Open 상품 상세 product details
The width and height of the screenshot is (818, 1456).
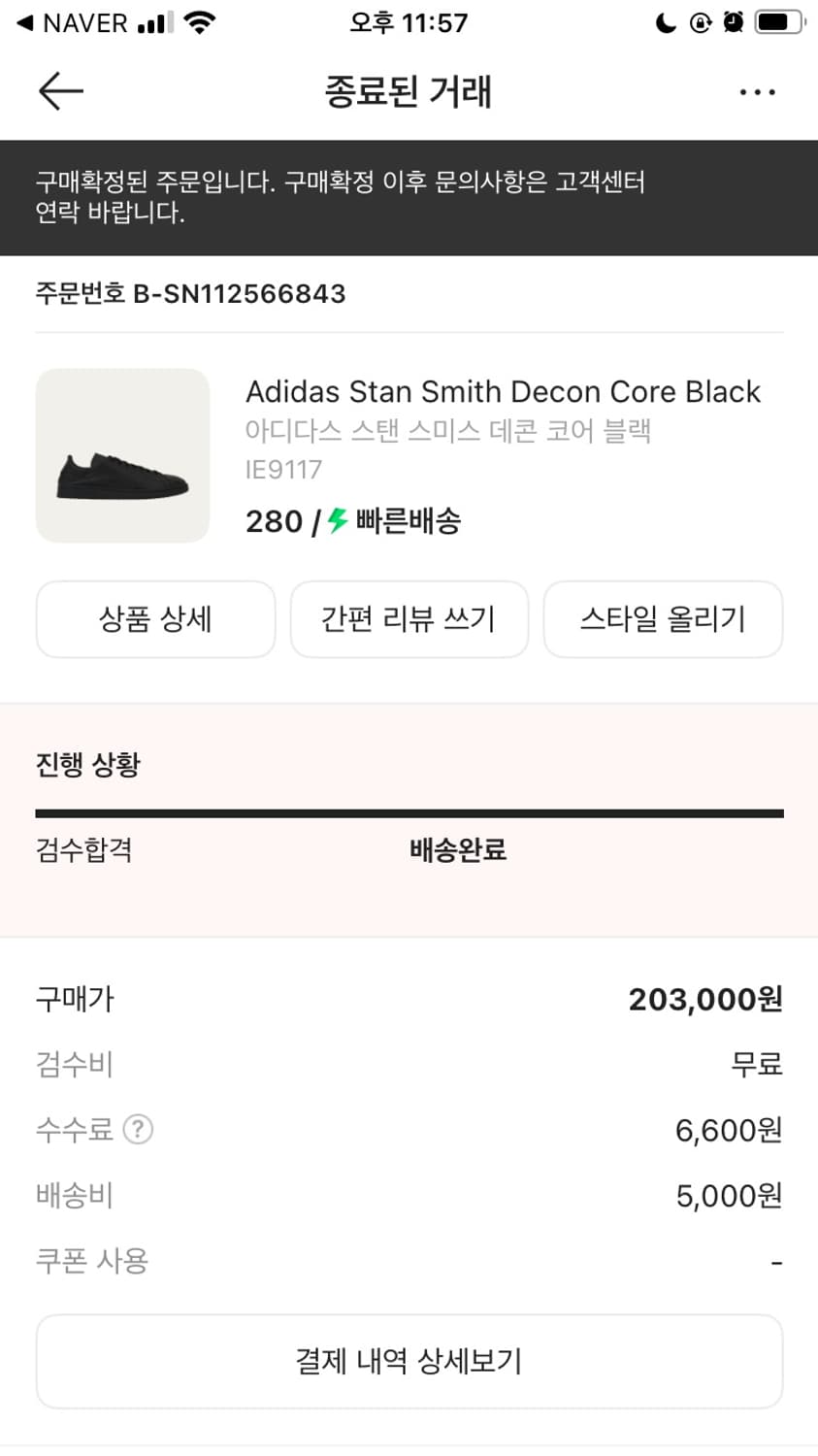coord(155,618)
